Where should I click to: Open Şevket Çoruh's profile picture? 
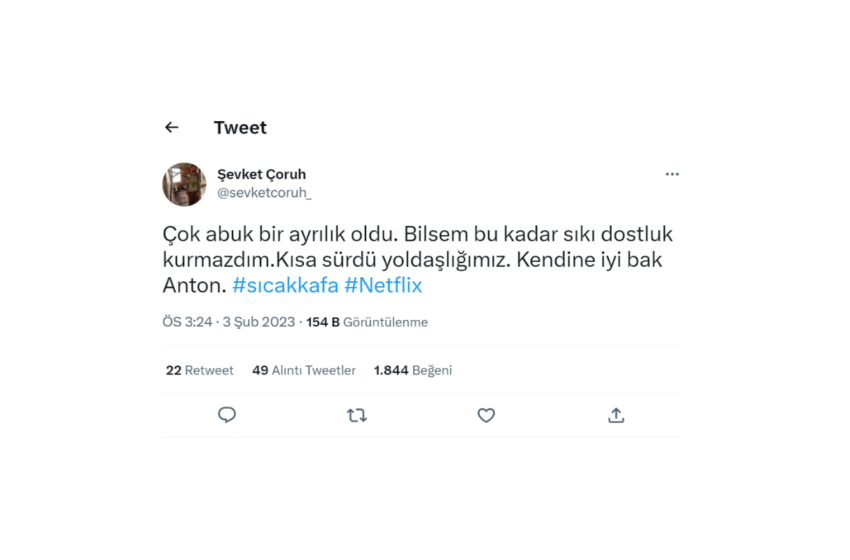point(184,184)
